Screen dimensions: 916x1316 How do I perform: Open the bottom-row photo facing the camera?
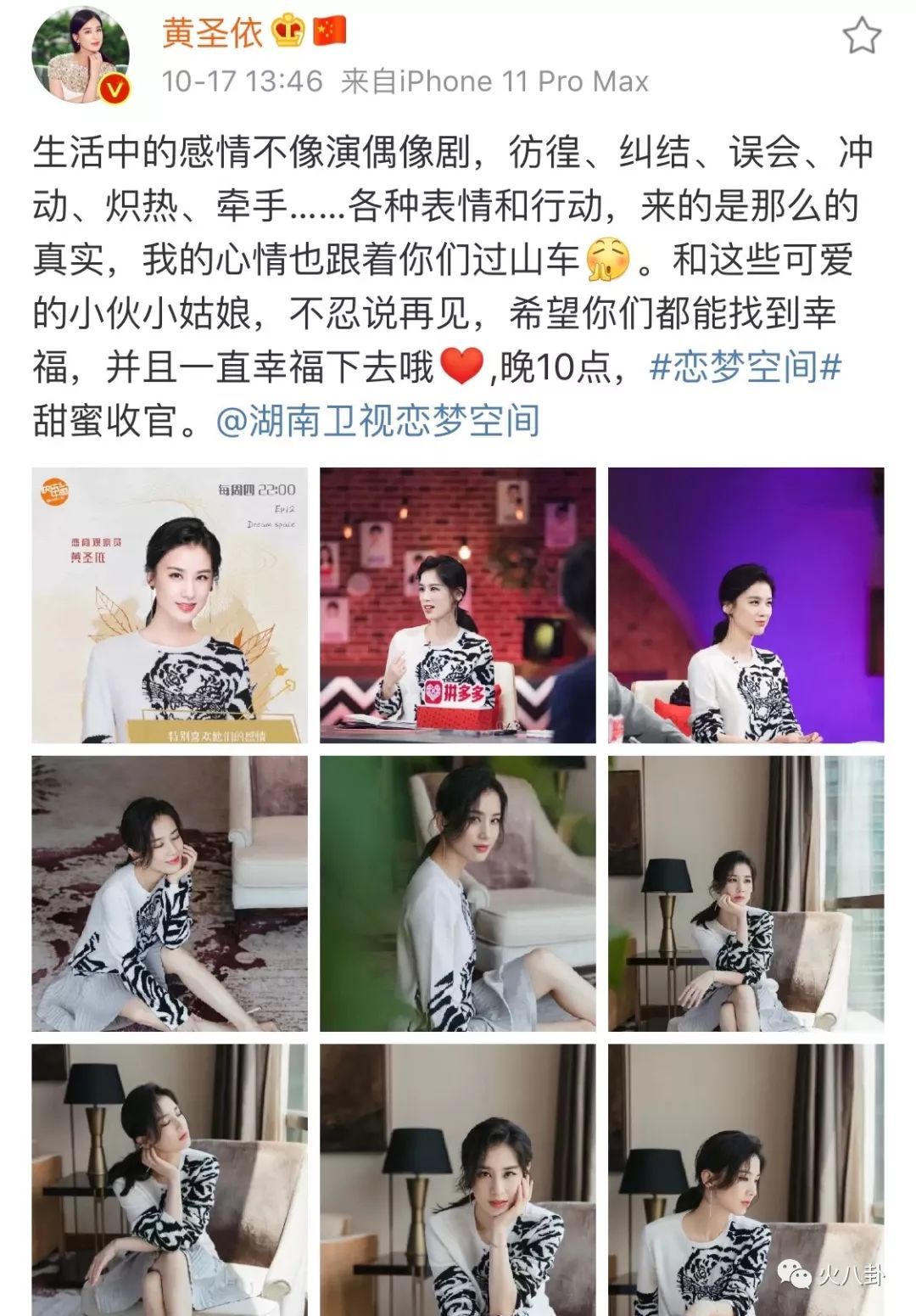457,1180
